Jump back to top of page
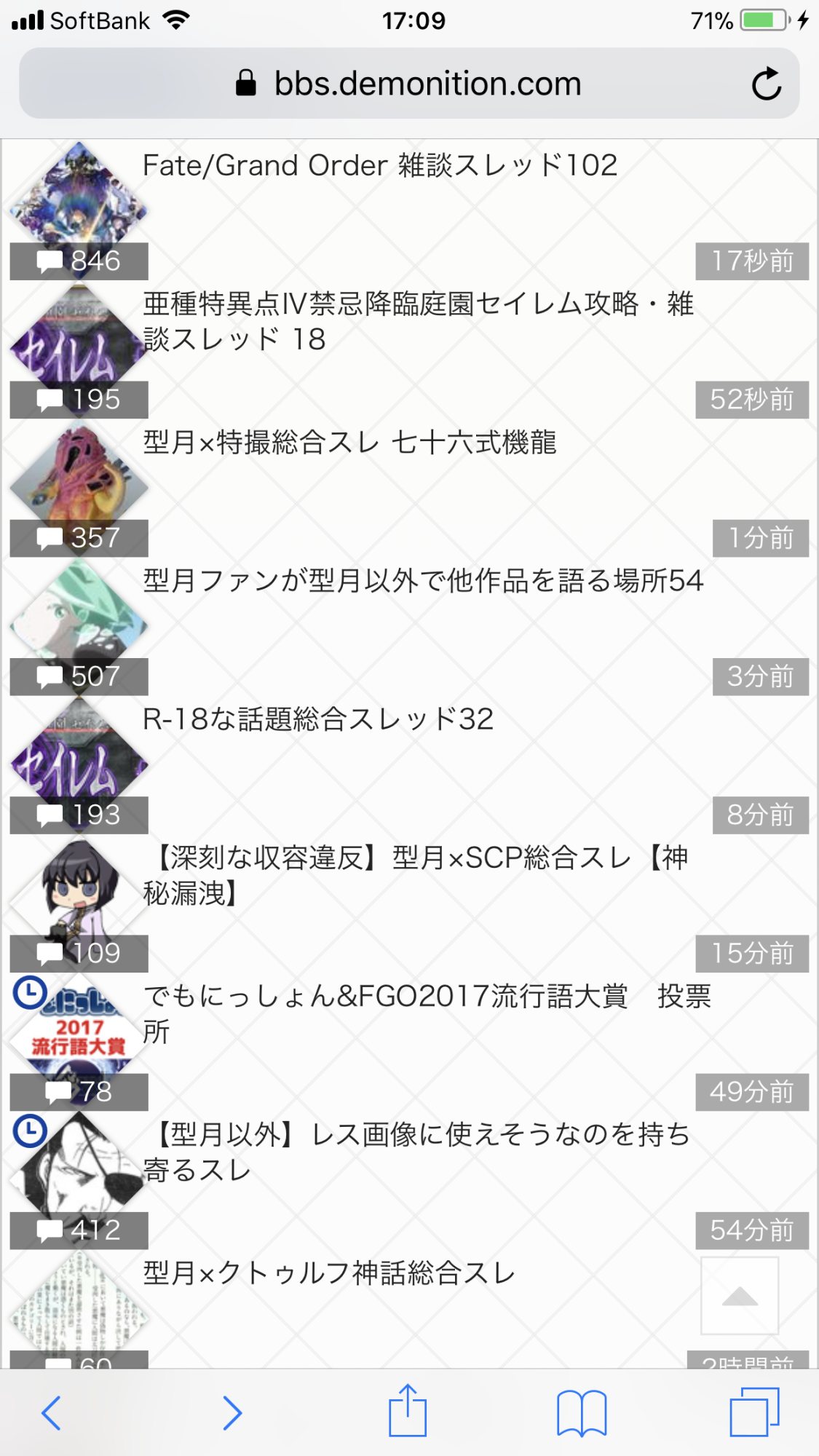Image resolution: width=819 pixels, height=1456 pixels. 740,1296
